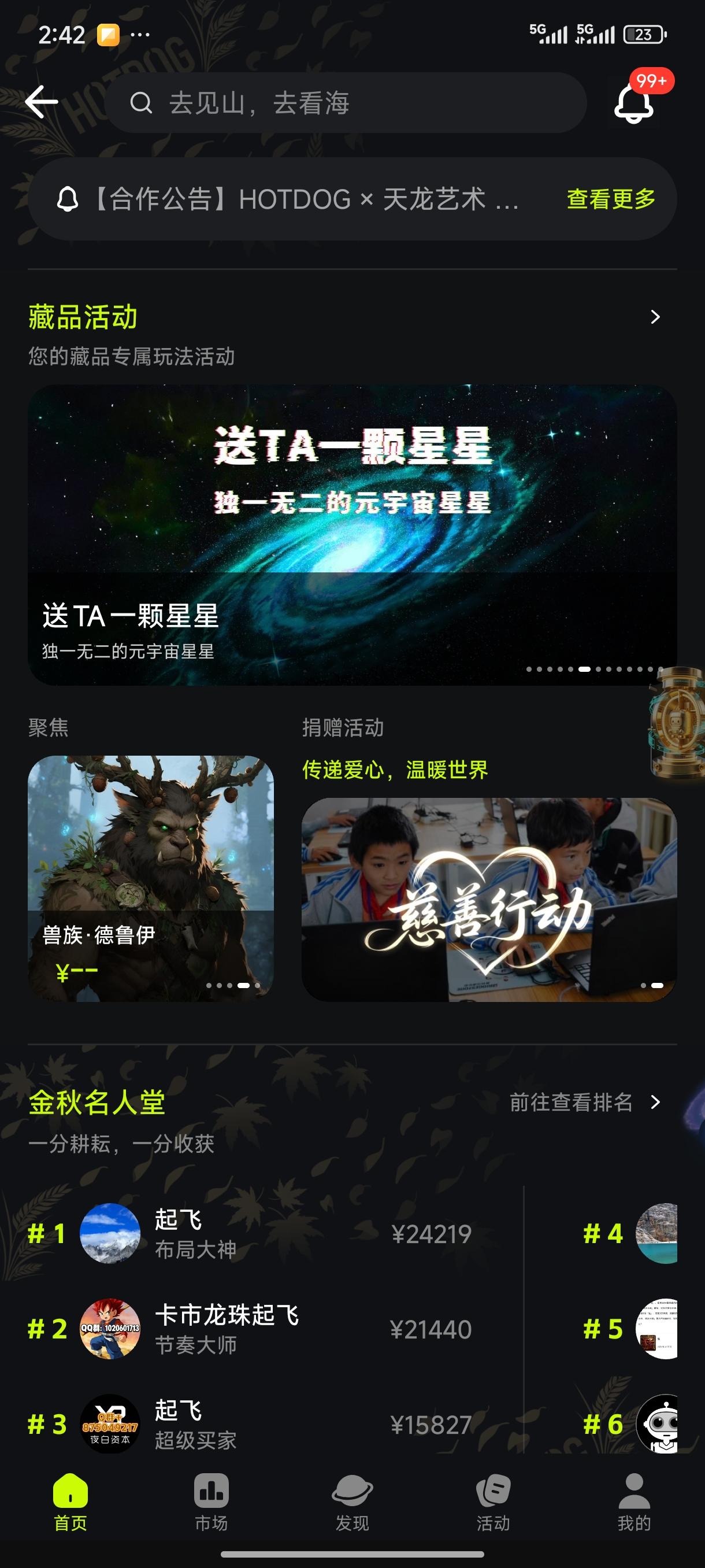Switch to the 市场 tab
Screen dimensions: 705x1568
pos(211,1502)
